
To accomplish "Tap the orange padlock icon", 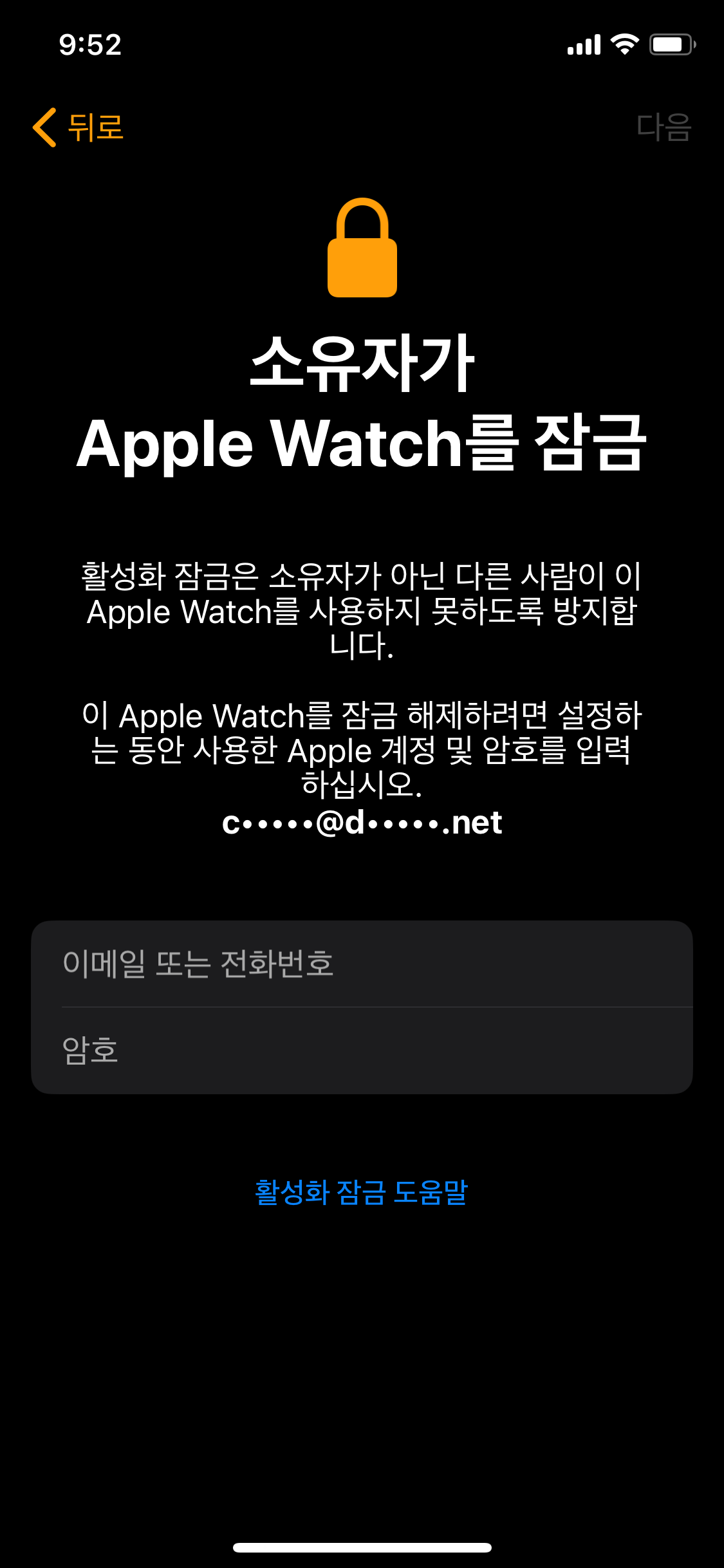I will [362, 251].
